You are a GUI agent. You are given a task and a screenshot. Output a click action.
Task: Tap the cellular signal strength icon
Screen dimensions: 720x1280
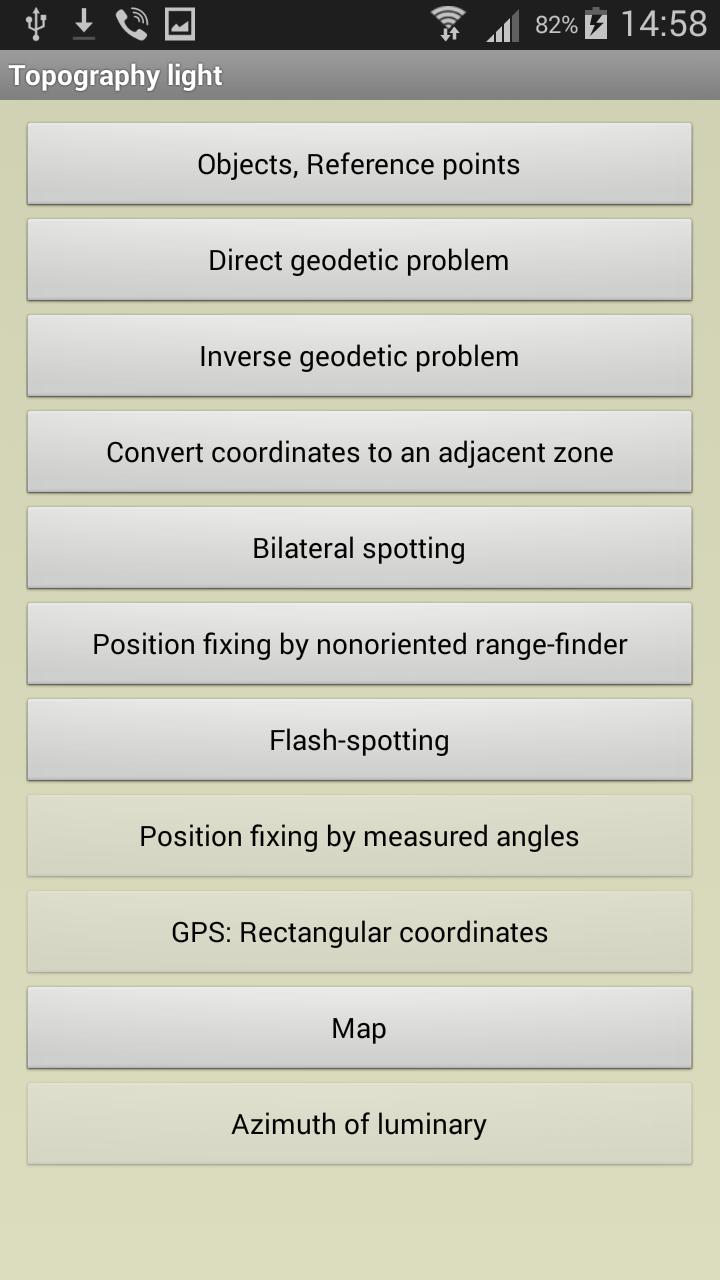coord(502,25)
